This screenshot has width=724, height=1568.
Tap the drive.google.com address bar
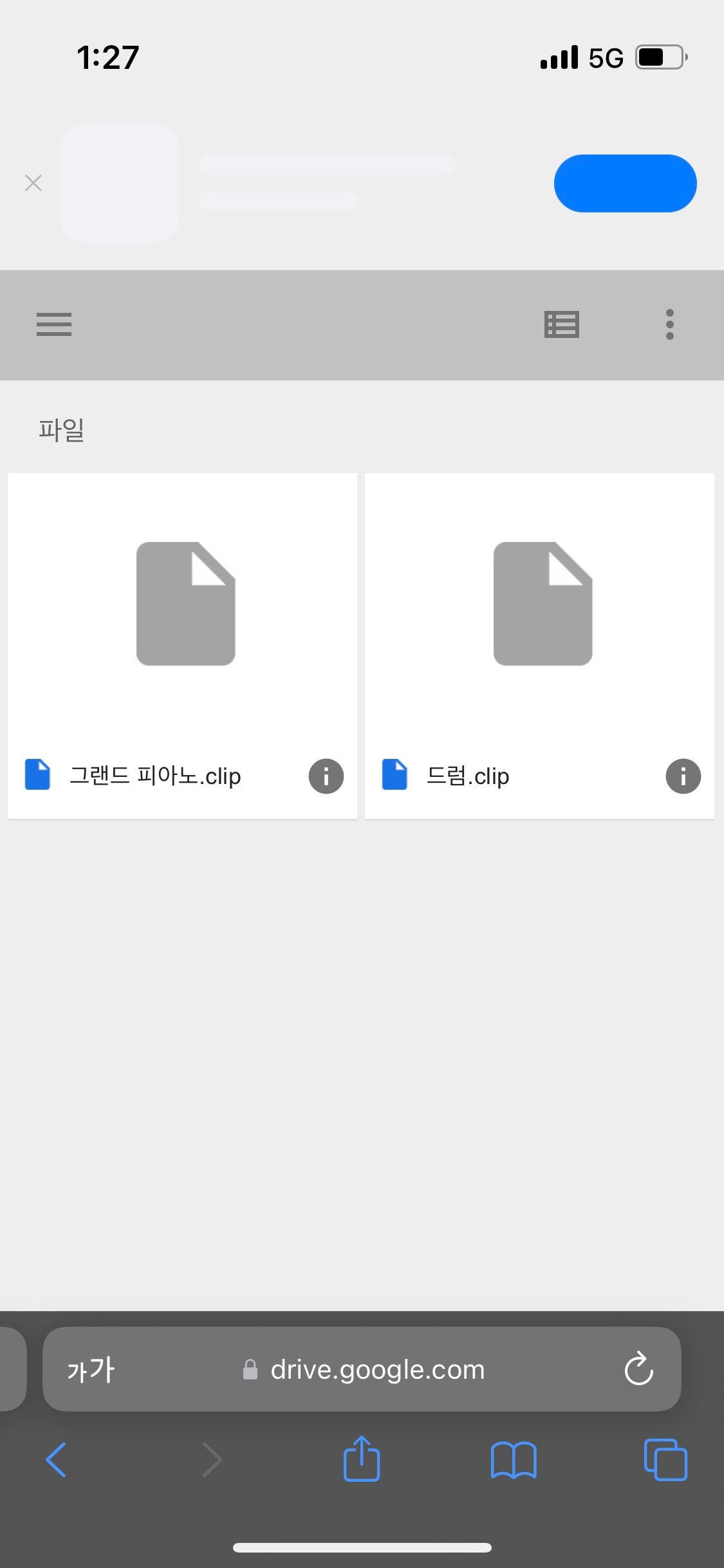click(377, 1370)
